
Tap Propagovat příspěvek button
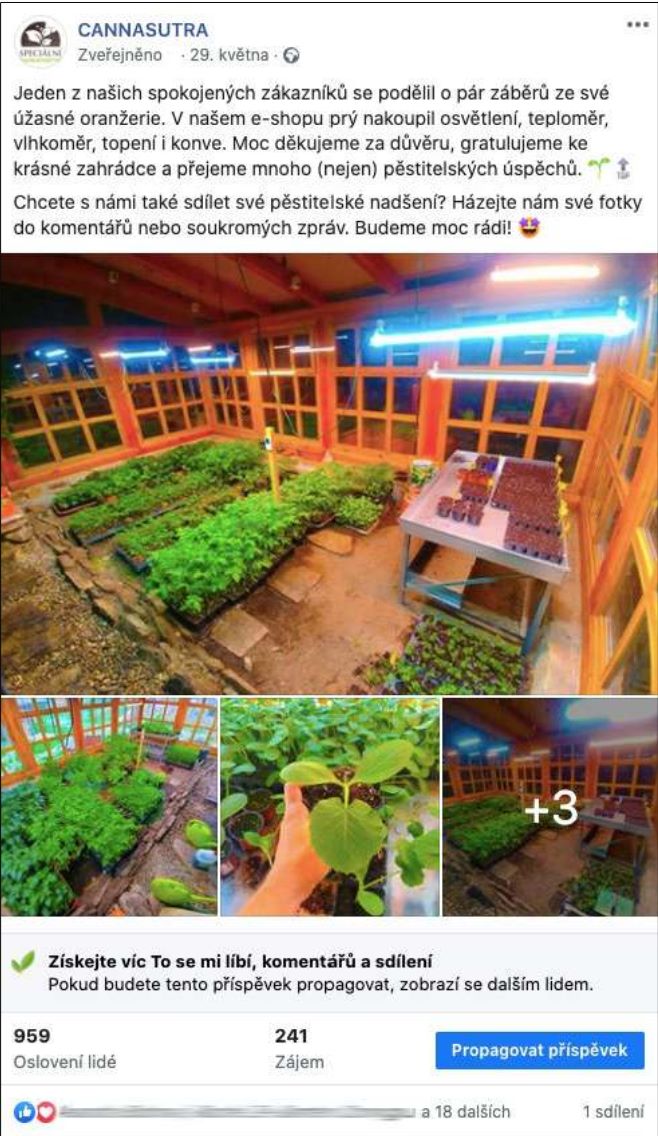click(539, 1050)
